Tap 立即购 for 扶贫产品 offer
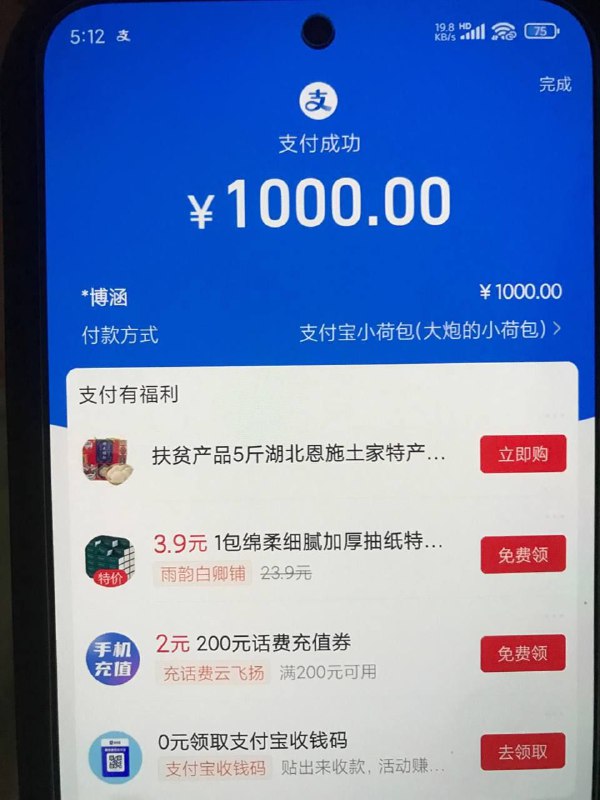The width and height of the screenshot is (600, 800). click(x=522, y=455)
